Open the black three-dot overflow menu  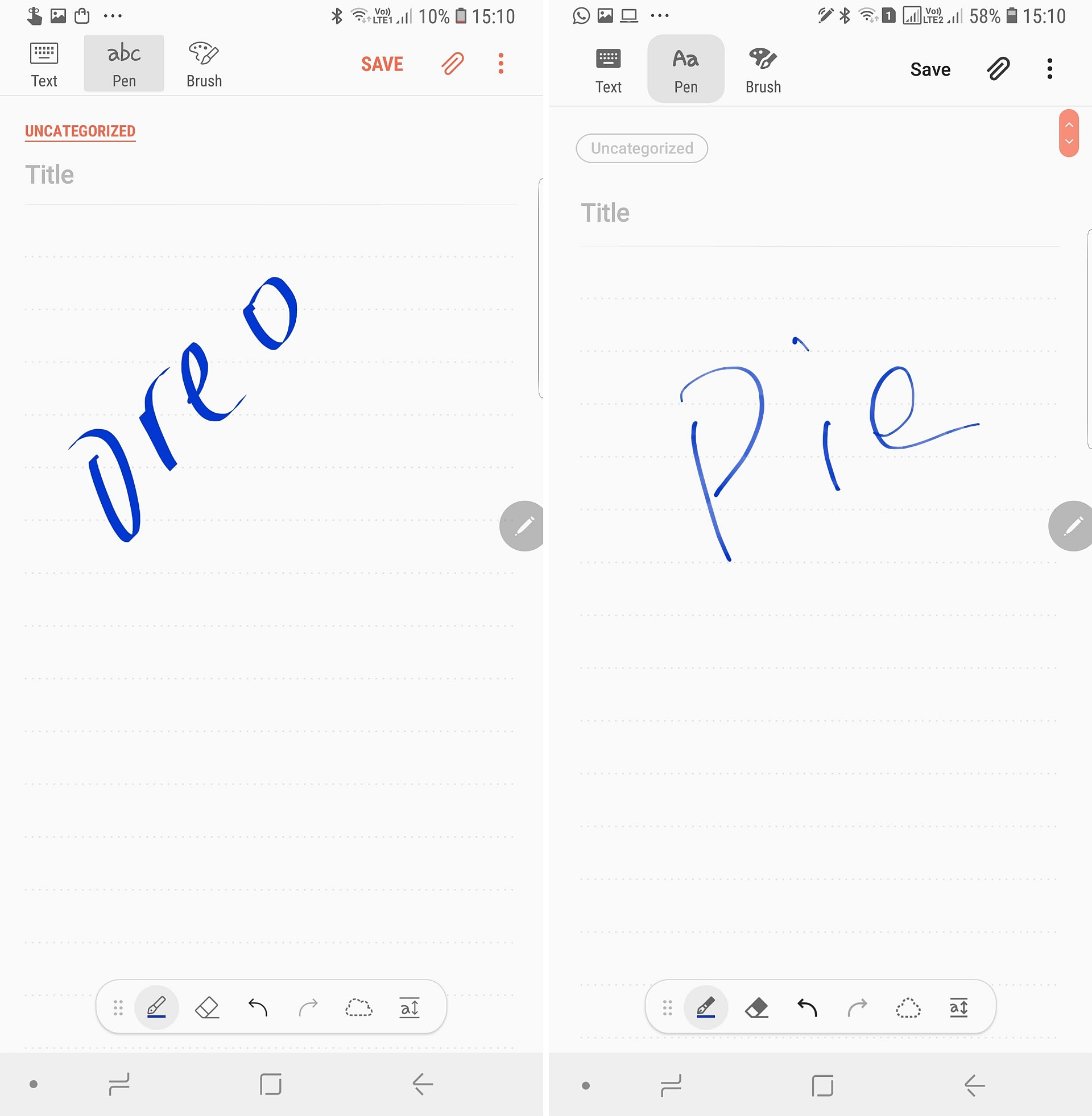click(1049, 69)
